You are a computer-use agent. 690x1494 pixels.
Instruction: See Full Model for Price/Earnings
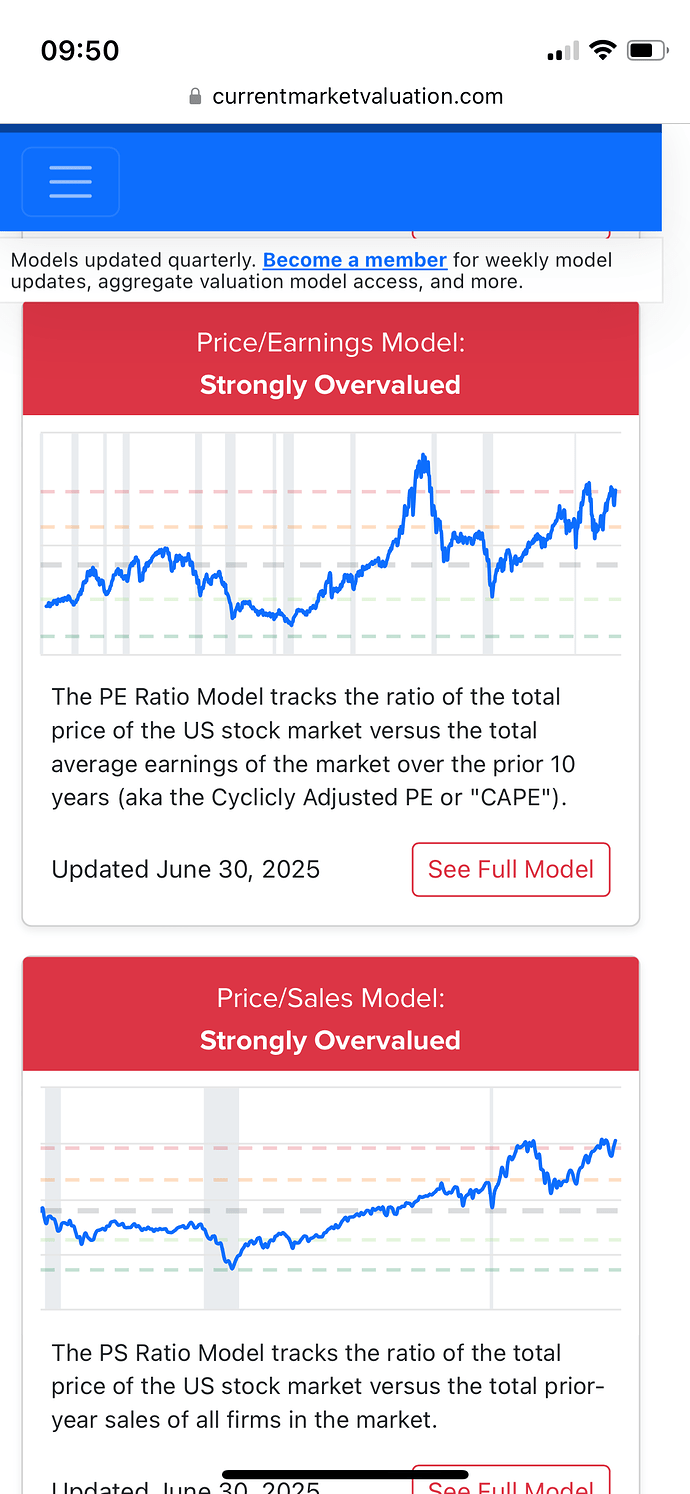(510, 869)
